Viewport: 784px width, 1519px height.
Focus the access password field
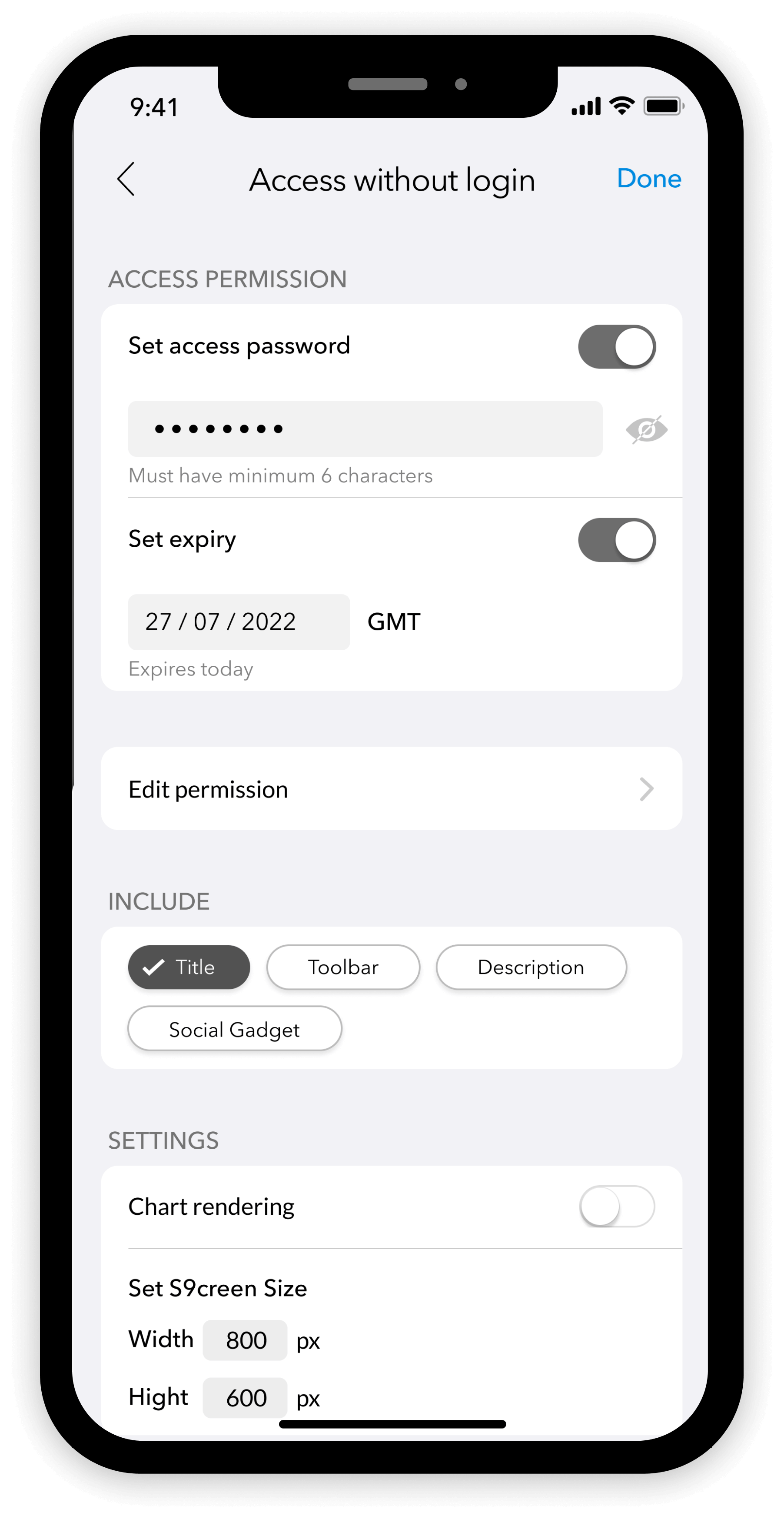pyautogui.click(x=365, y=429)
